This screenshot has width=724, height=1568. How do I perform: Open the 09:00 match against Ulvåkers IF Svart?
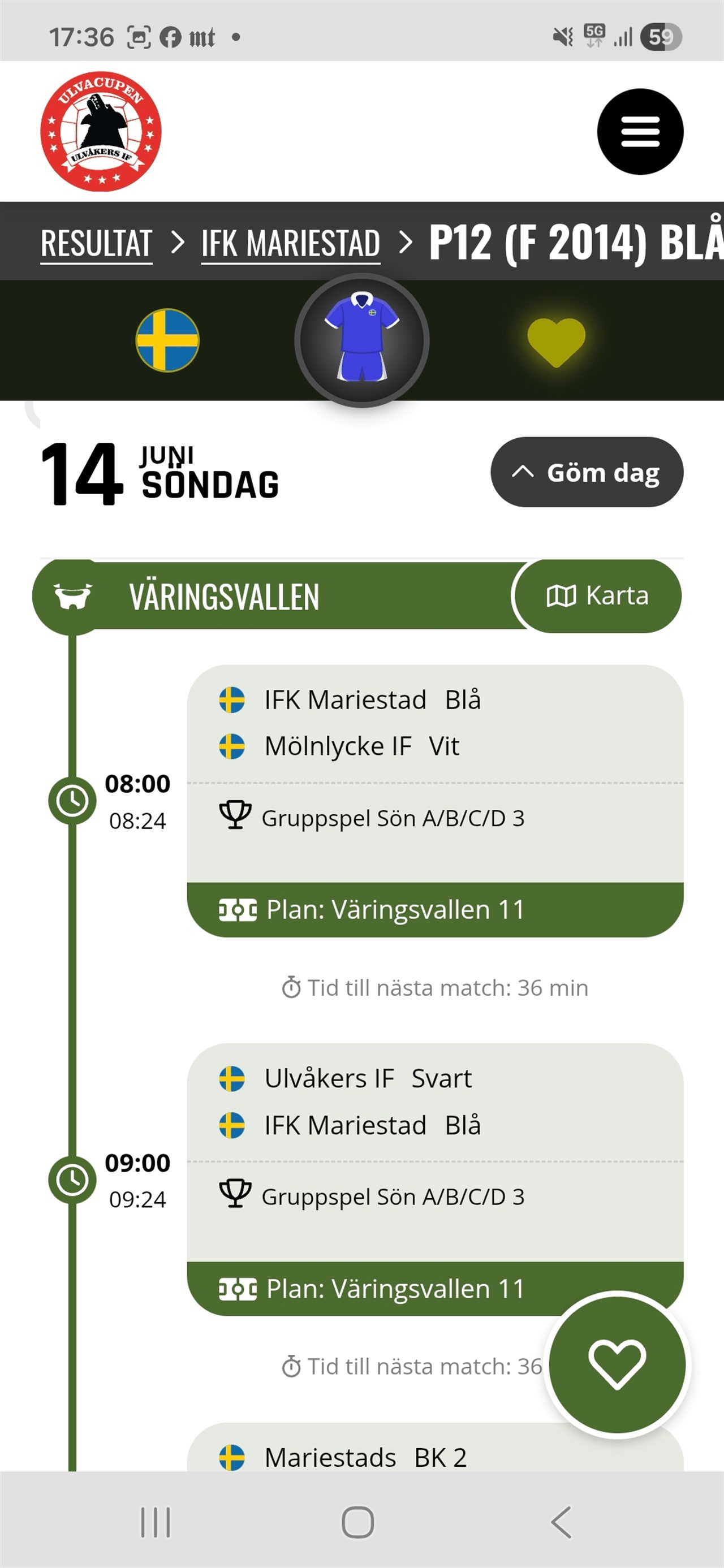435,1180
